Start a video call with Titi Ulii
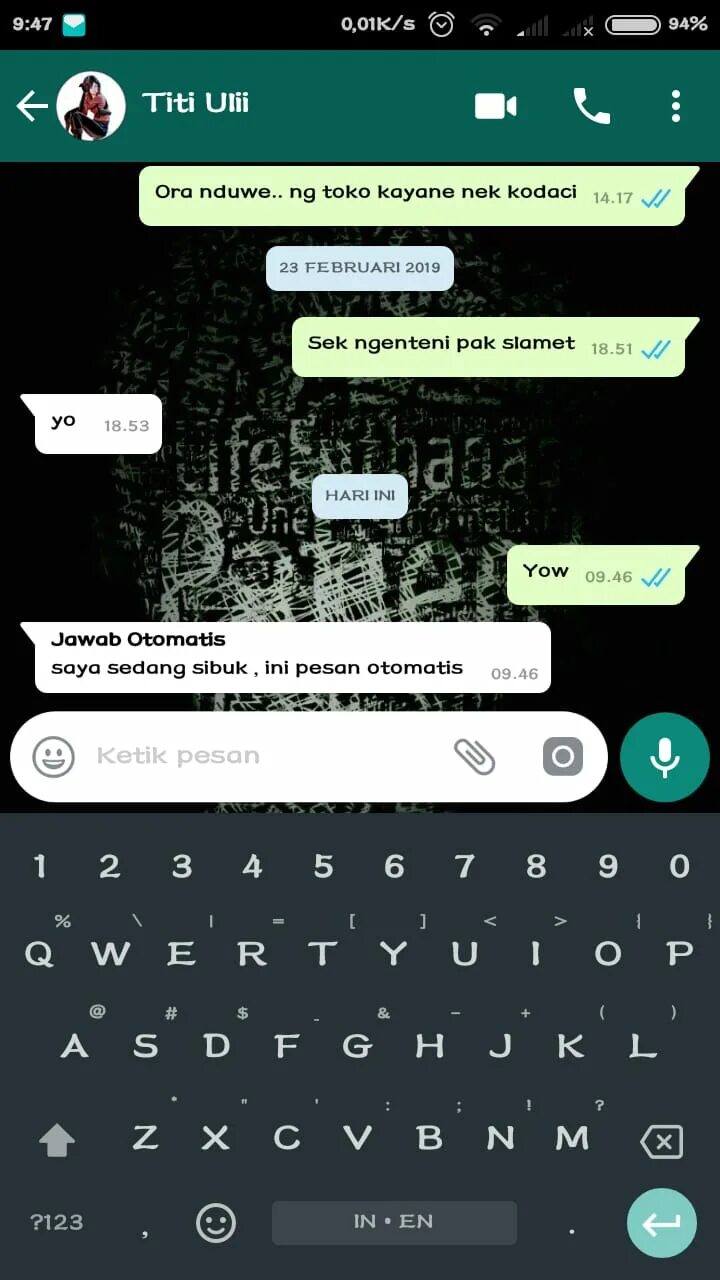 click(495, 105)
